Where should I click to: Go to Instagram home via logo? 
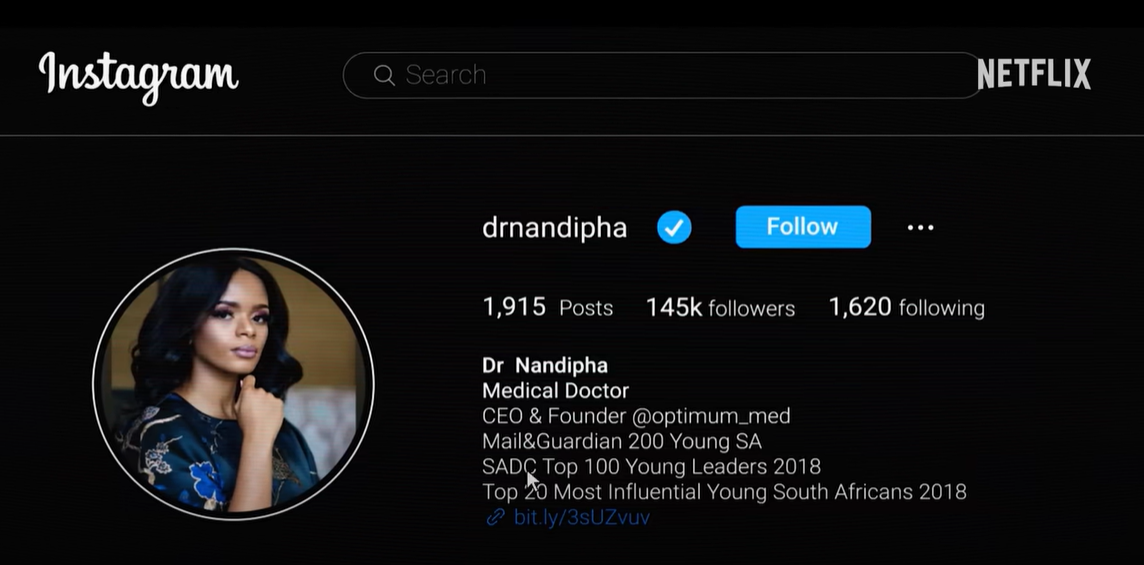[138, 75]
